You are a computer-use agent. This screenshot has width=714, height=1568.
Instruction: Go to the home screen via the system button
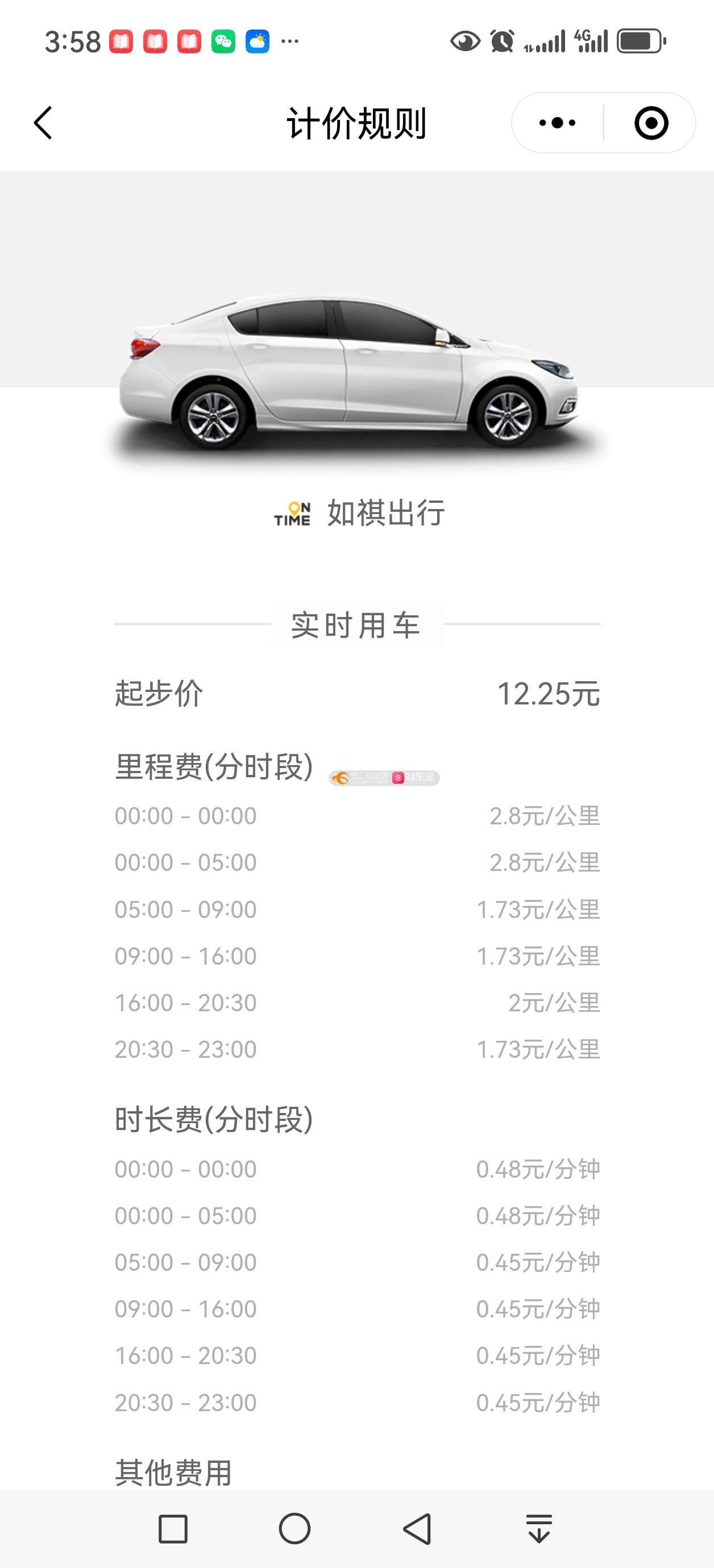pyautogui.click(x=295, y=1528)
